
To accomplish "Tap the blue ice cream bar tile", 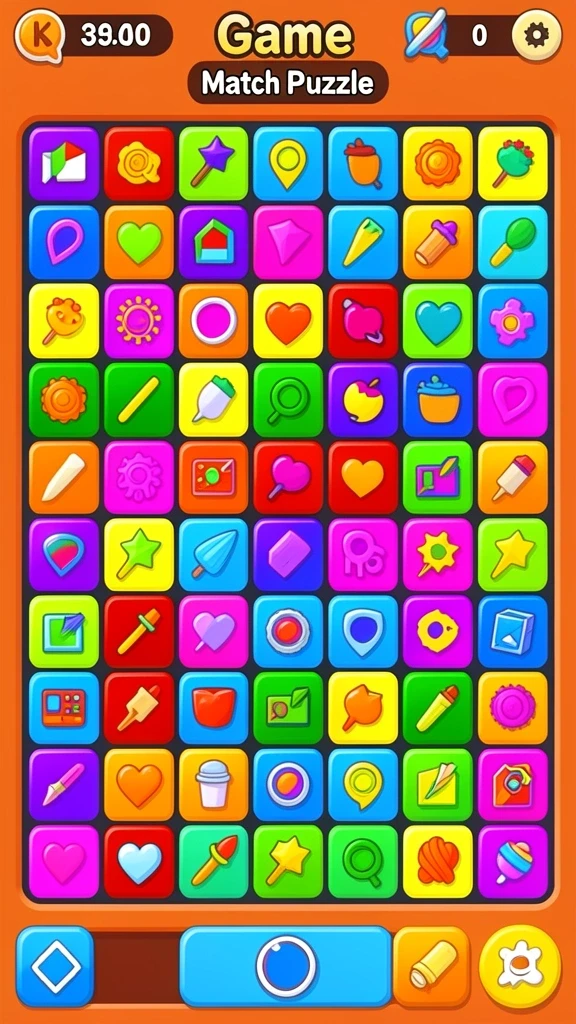I will pos(214,554).
